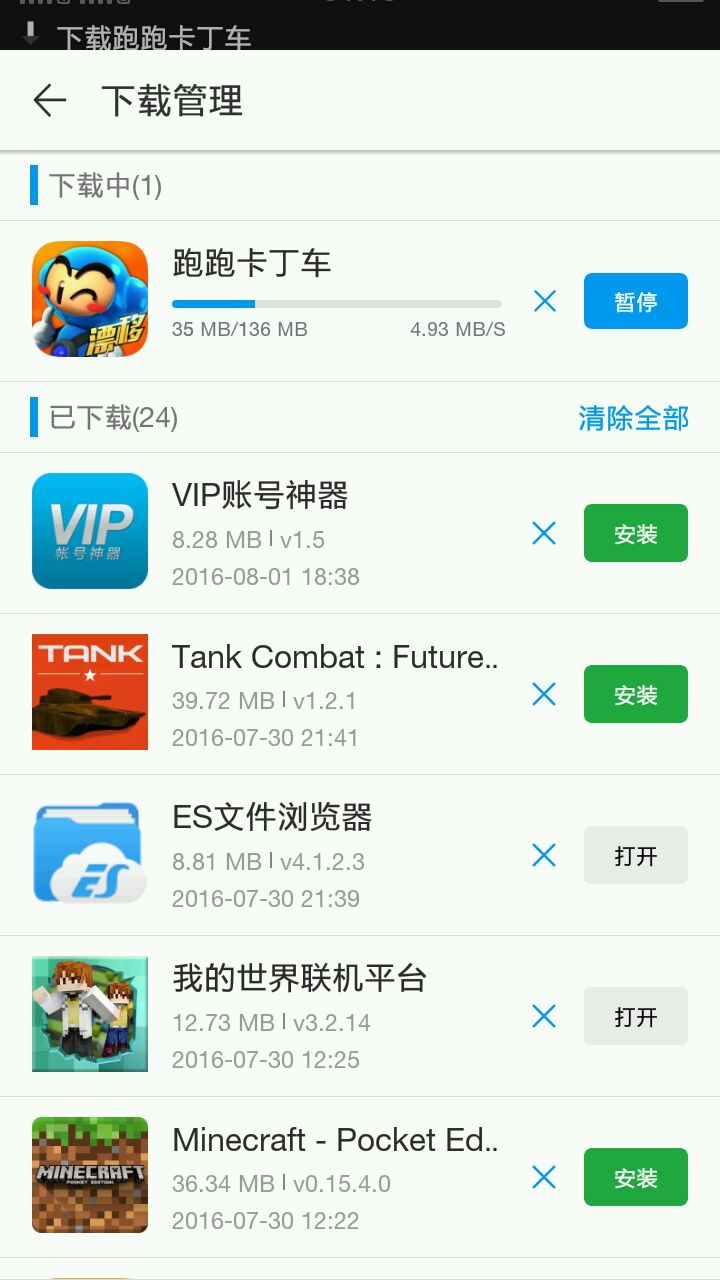The width and height of the screenshot is (720, 1280).
Task: Delete the Tank Combat download record
Action: click(x=544, y=694)
